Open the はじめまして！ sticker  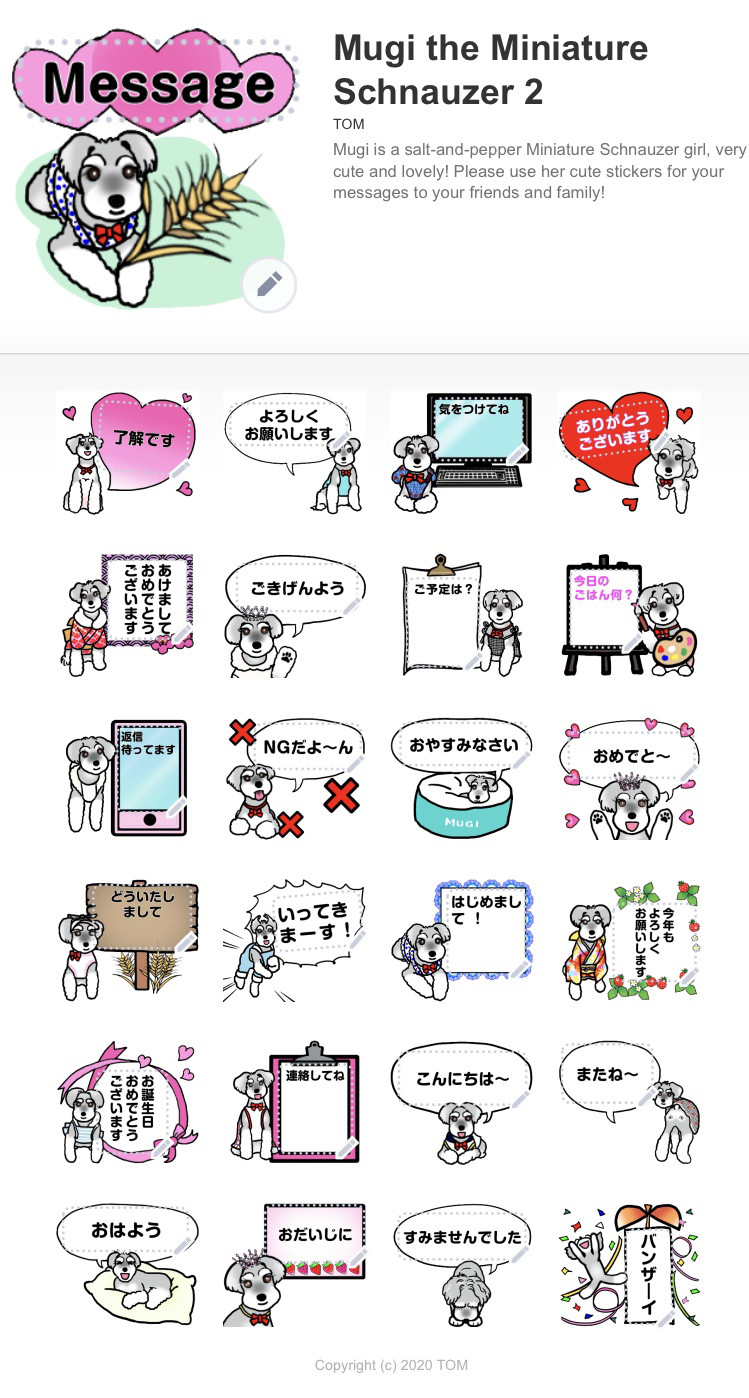pyautogui.click(x=460, y=940)
